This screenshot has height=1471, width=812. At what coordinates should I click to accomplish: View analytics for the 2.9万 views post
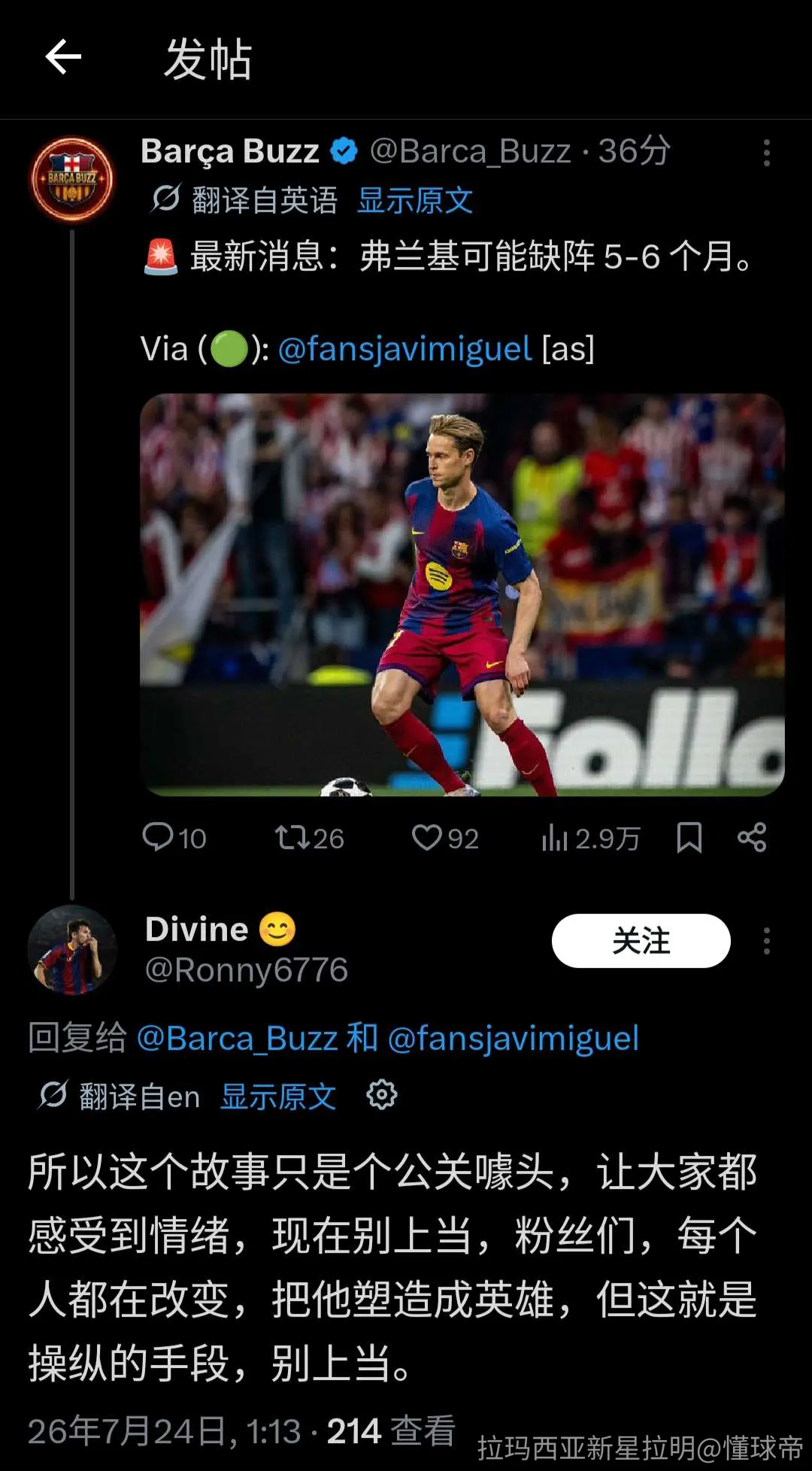click(590, 838)
